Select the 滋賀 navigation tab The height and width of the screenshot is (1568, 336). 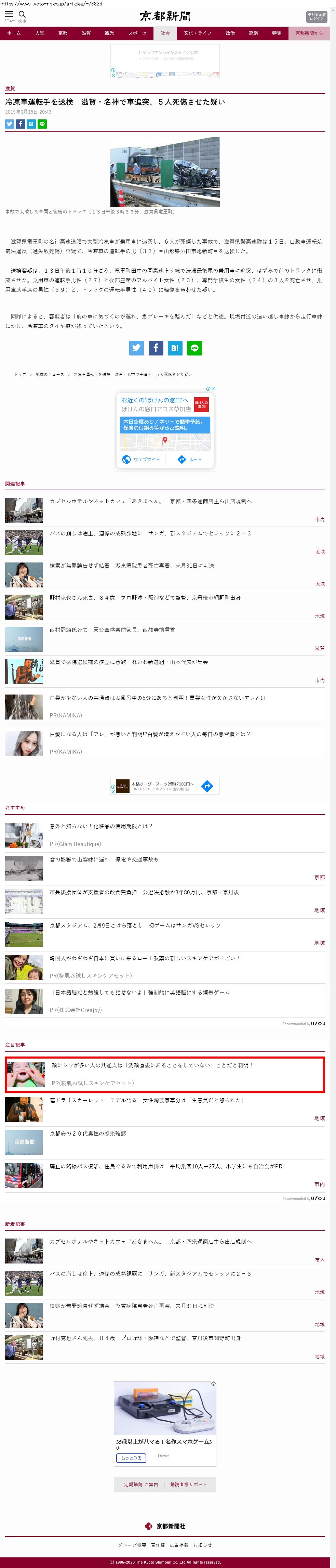click(x=86, y=33)
